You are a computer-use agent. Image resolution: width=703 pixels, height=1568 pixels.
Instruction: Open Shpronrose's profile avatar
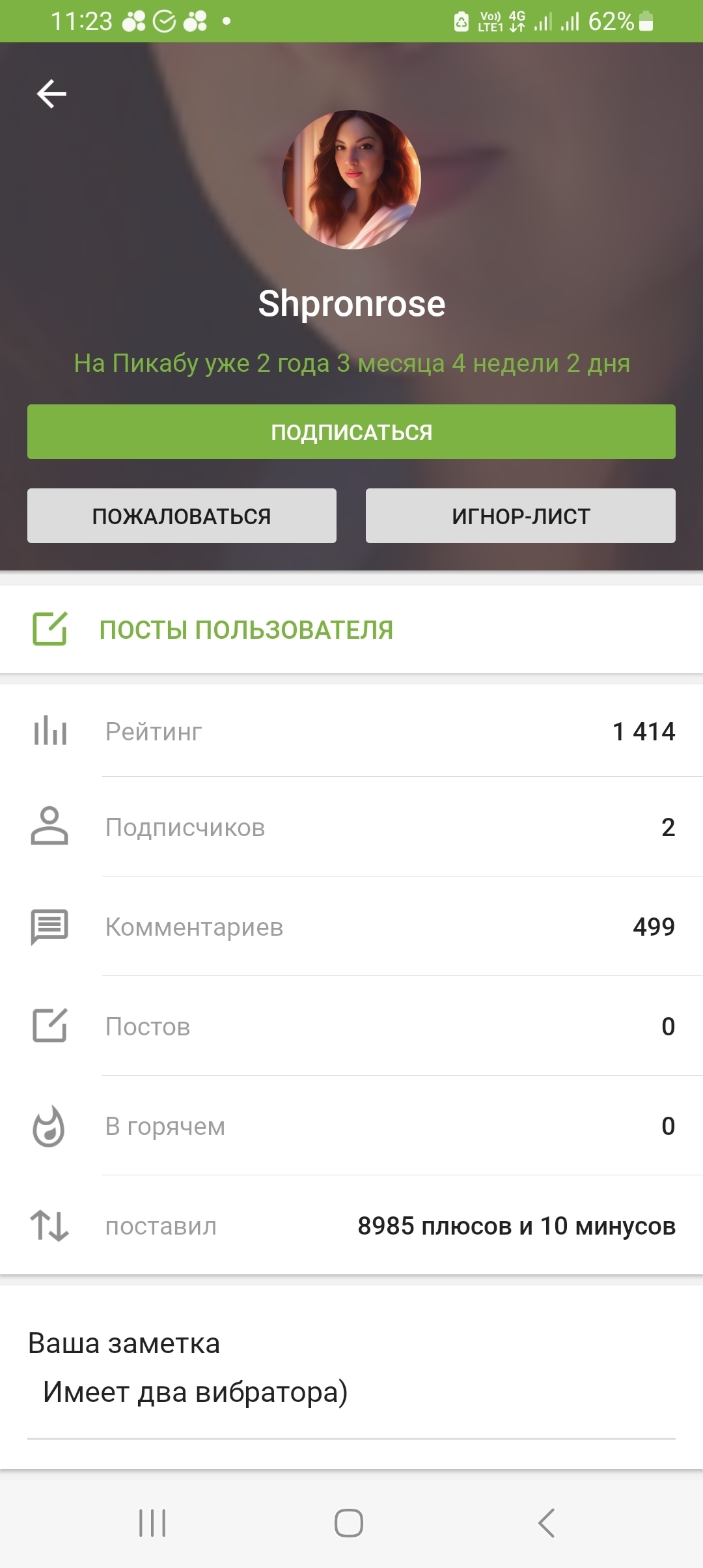[x=351, y=180]
